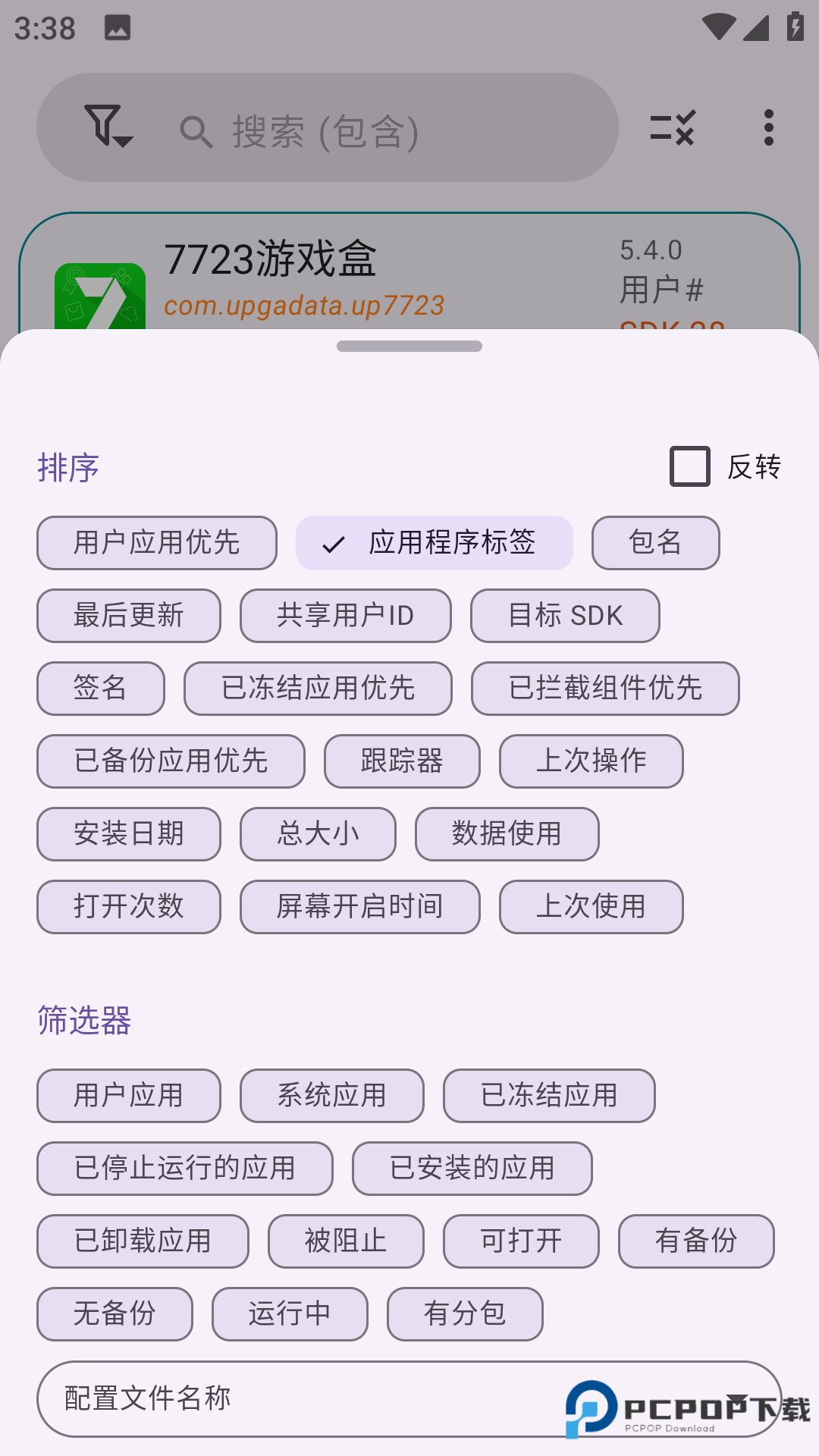The height and width of the screenshot is (1456, 819).
Task: Filter by 已冻结应用
Action: [x=549, y=1095]
